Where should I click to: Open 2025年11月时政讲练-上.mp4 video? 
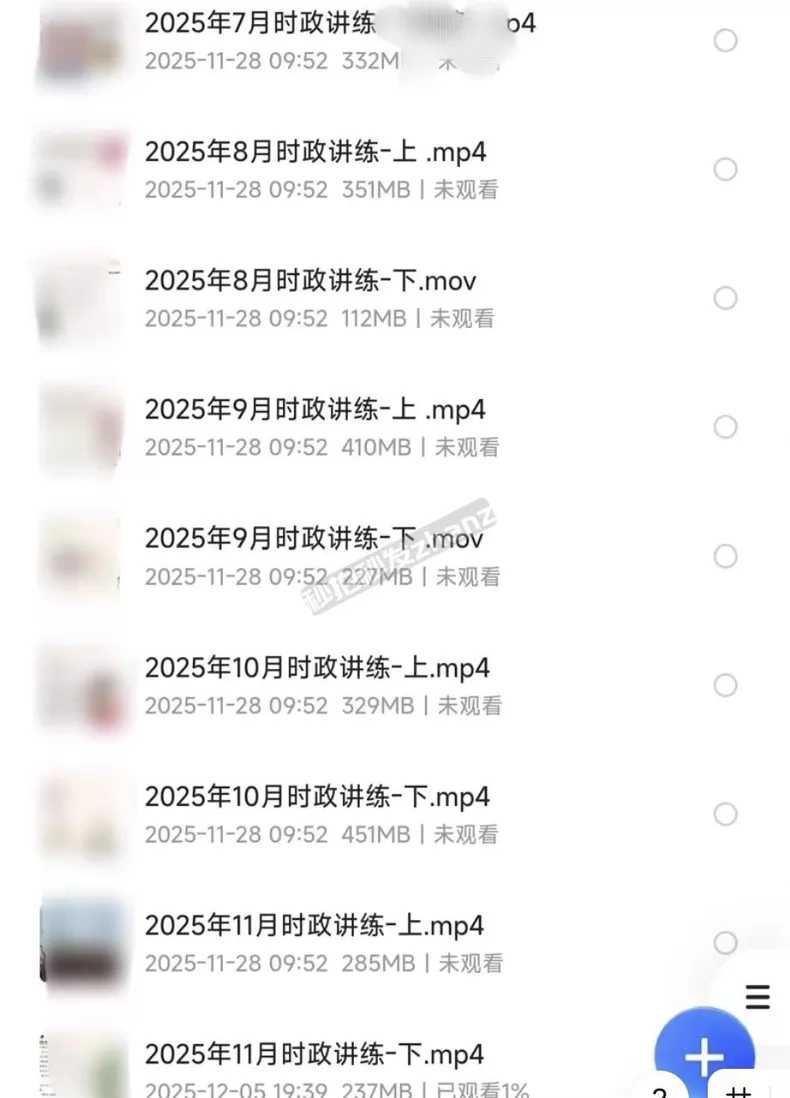(x=314, y=926)
